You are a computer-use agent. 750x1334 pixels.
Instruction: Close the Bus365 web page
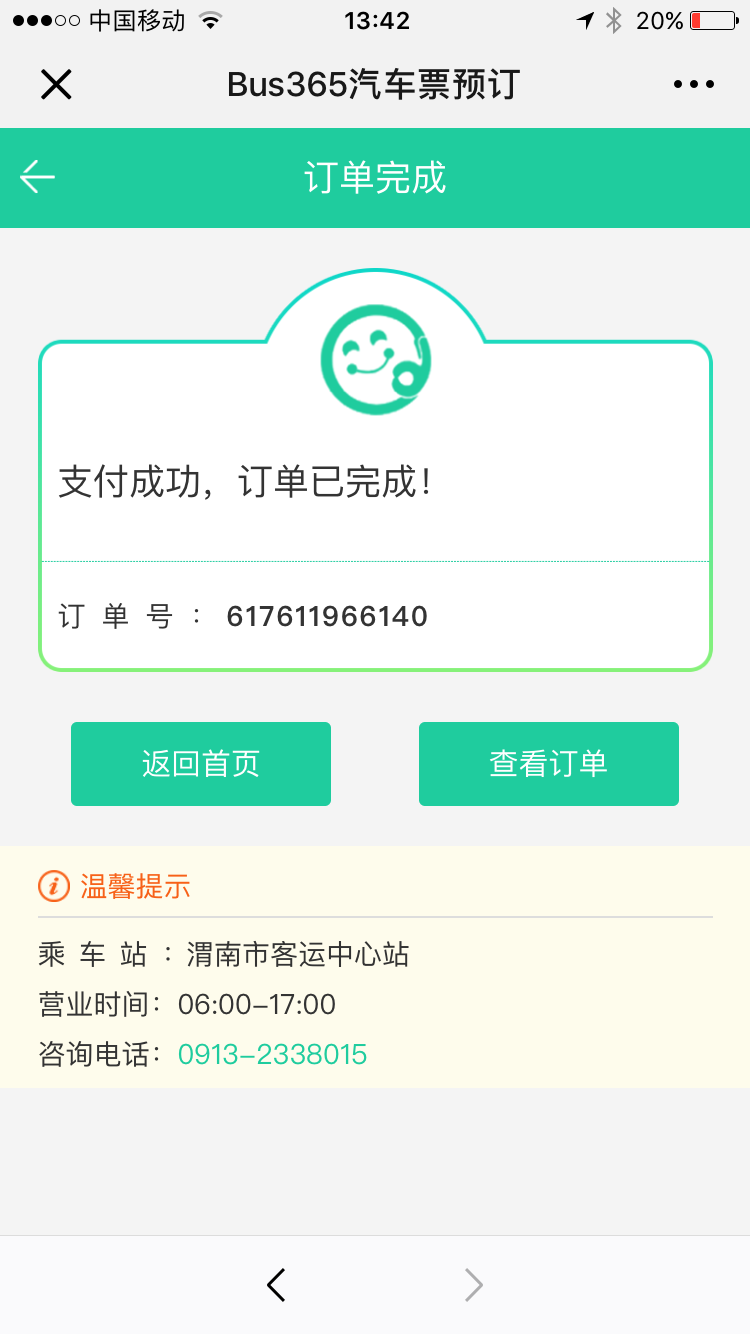56,85
